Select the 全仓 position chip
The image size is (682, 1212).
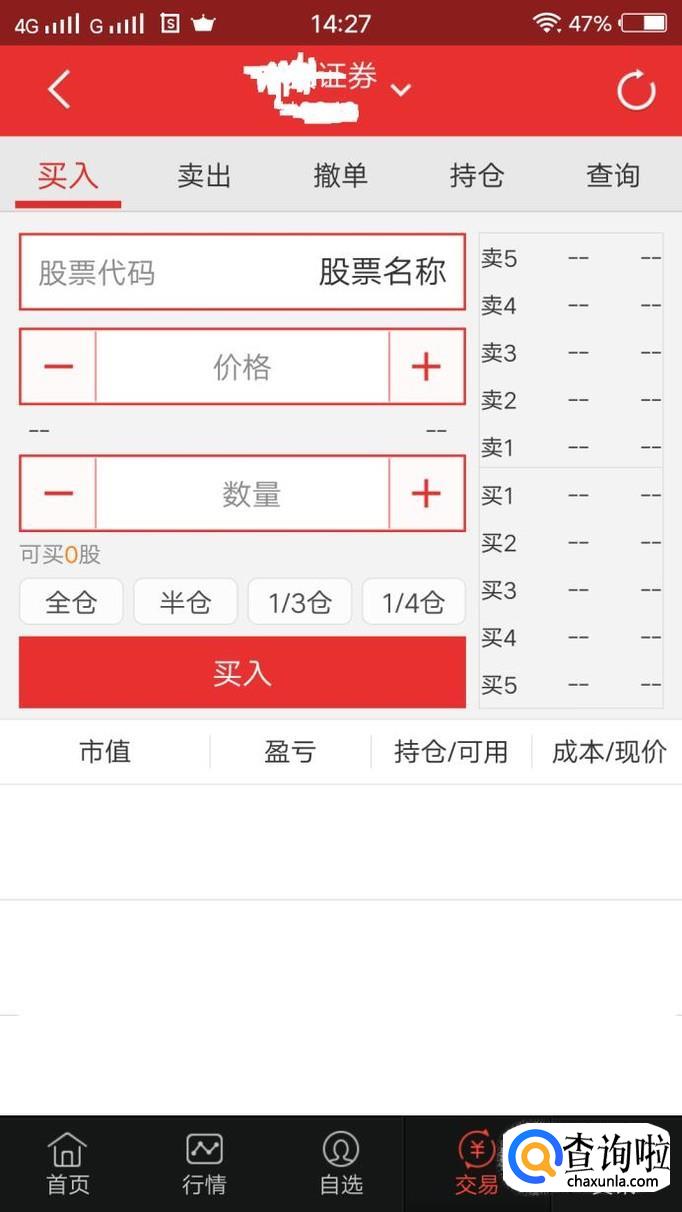tap(71, 602)
